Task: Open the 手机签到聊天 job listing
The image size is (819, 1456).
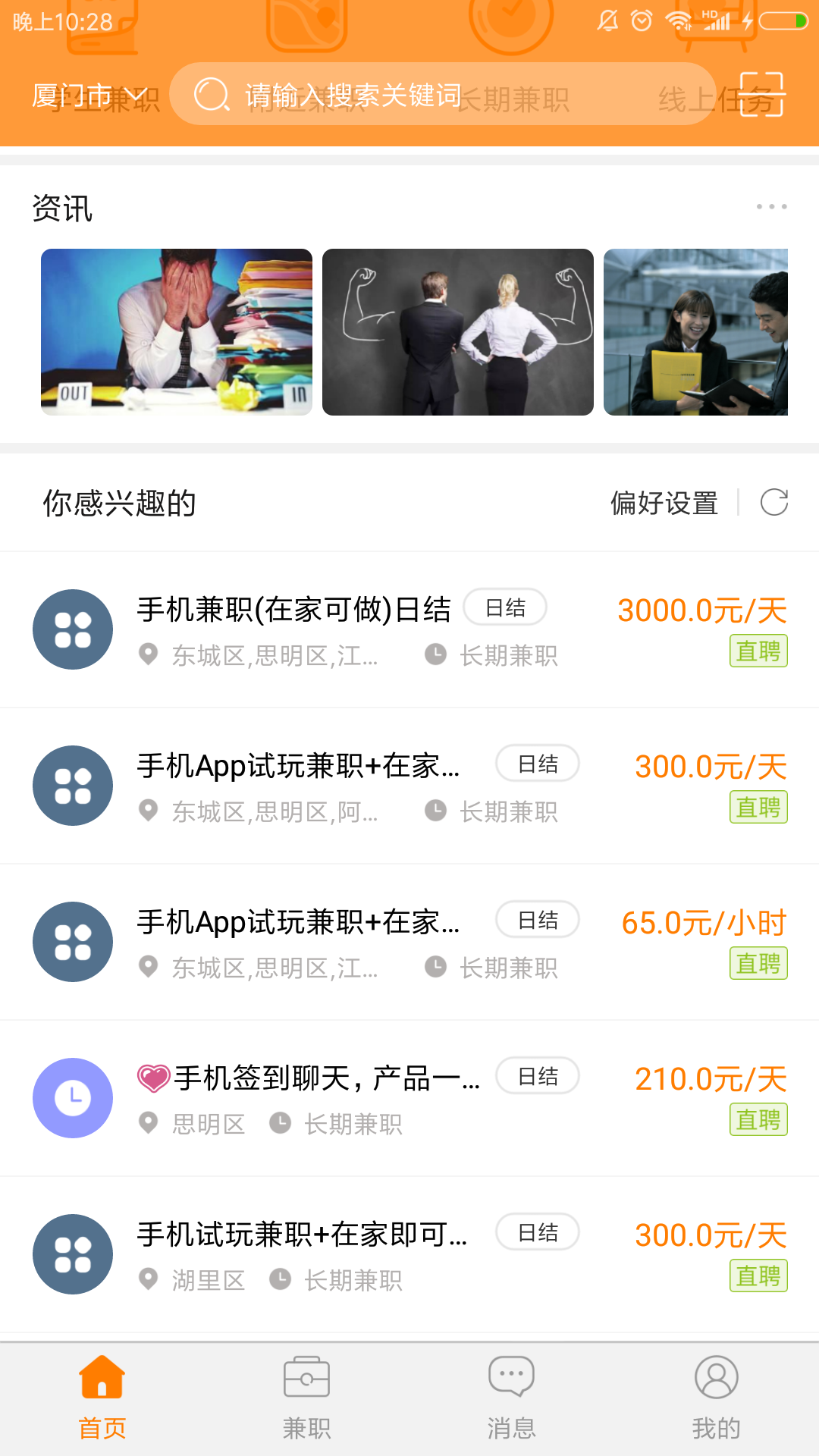Action: 409,1098
